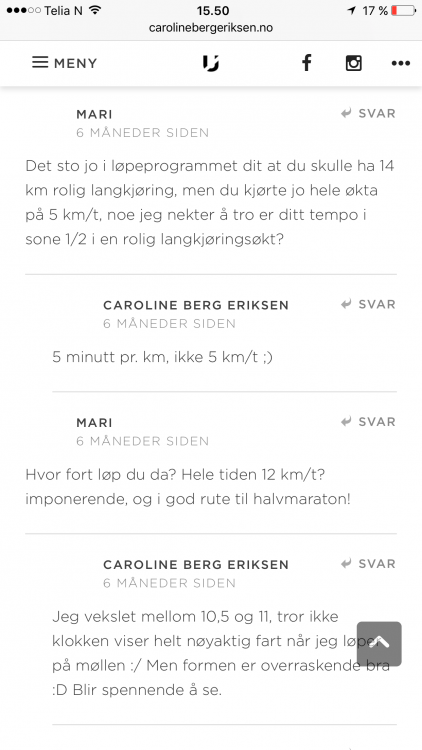Open the Instagram profile icon
The height and width of the screenshot is (750, 422).
point(354,63)
